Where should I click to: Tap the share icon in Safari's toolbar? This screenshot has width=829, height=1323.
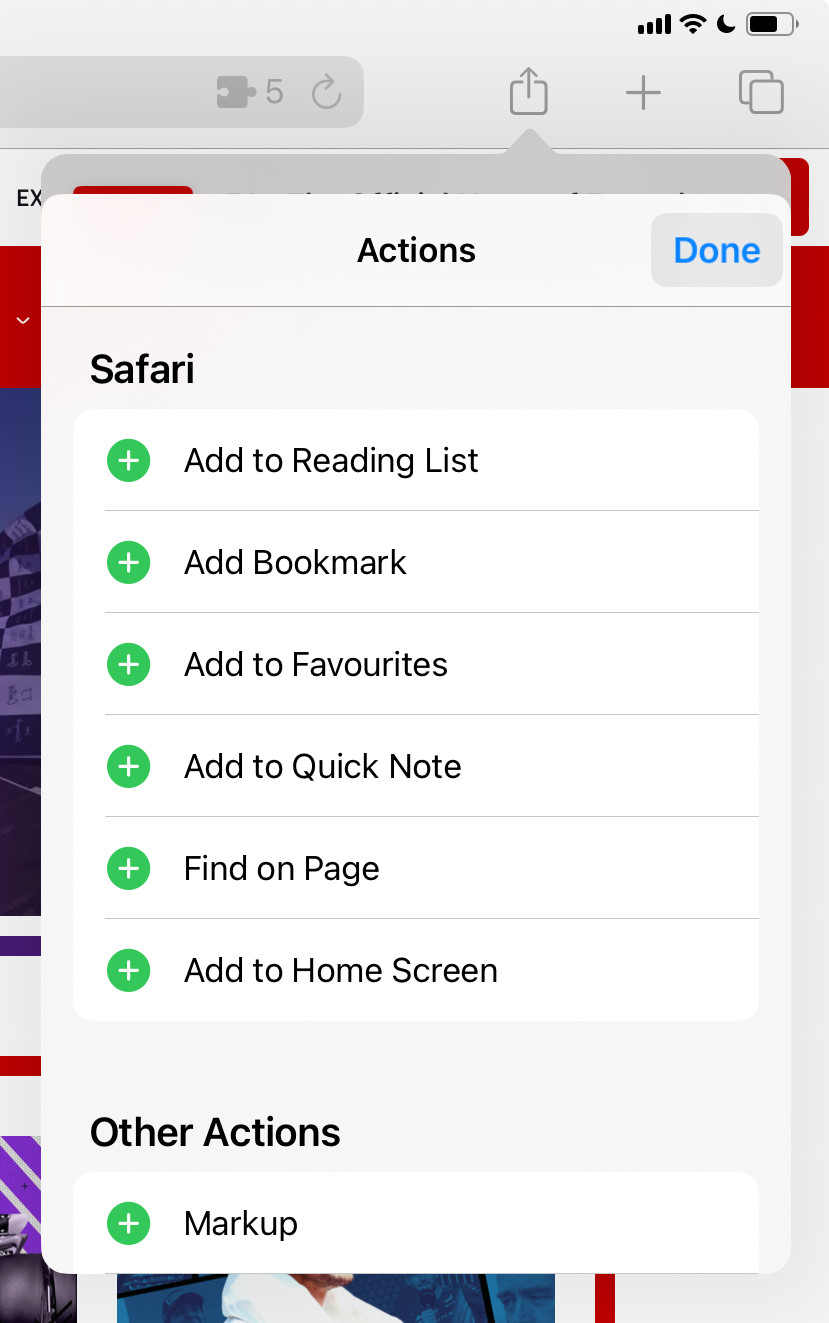[x=528, y=92]
